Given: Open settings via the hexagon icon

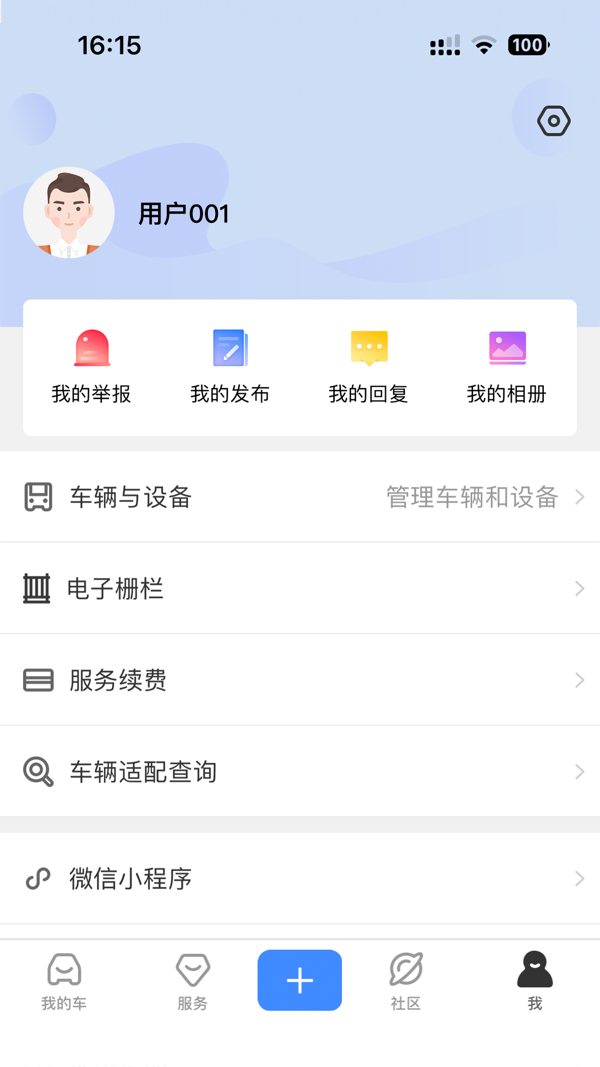Looking at the screenshot, I should pyautogui.click(x=553, y=121).
